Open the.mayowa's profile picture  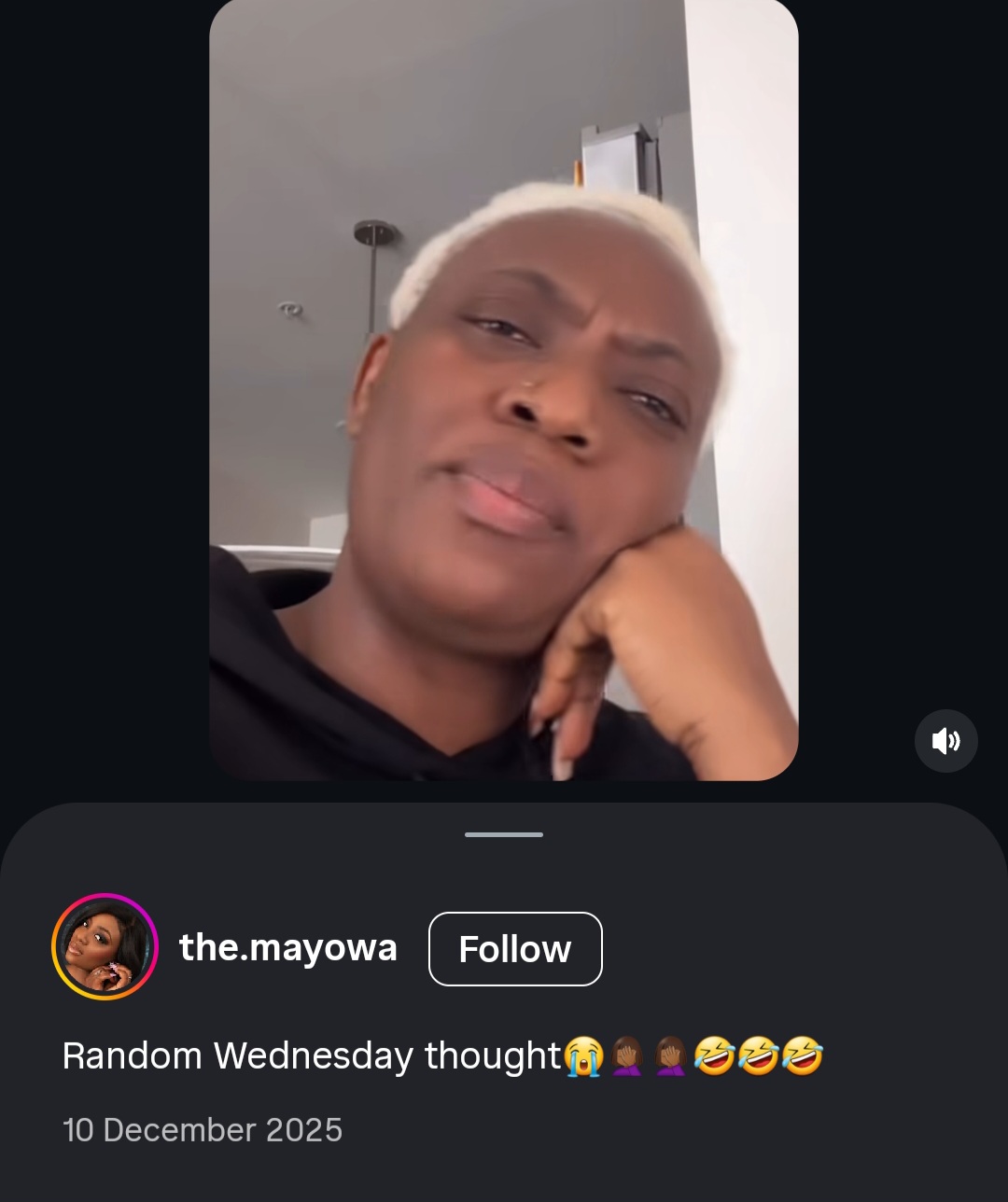pyautogui.click(x=105, y=947)
